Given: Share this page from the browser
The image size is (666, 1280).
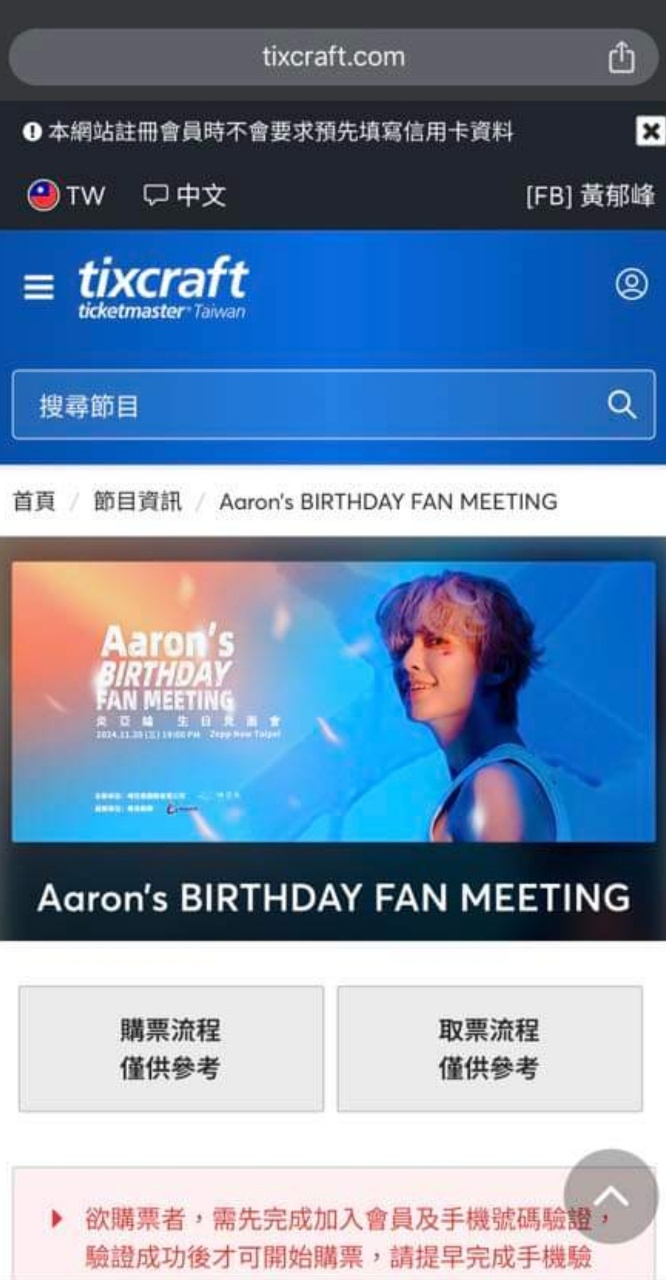Looking at the screenshot, I should [x=621, y=57].
